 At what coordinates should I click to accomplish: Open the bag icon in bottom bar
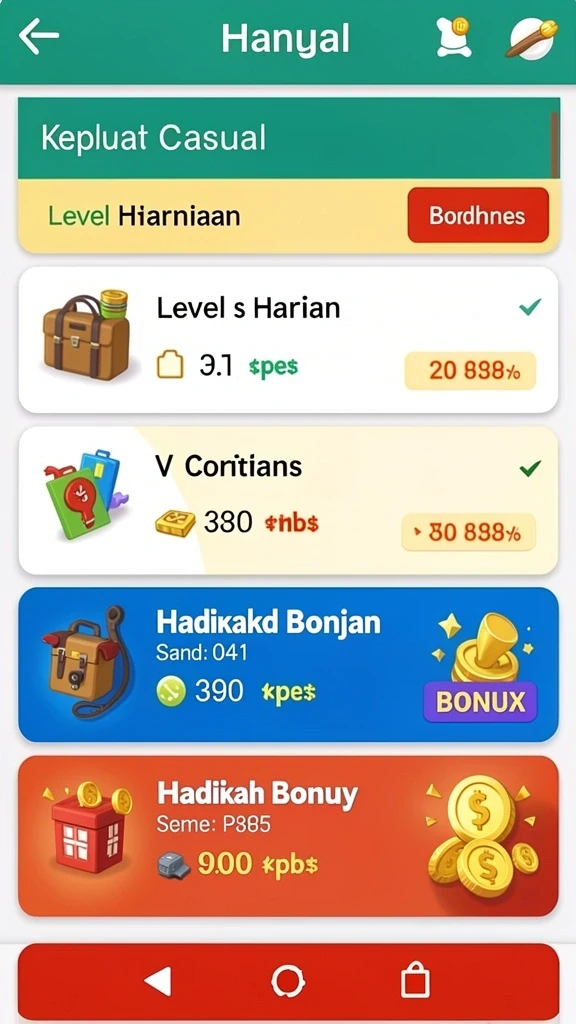coord(415,980)
